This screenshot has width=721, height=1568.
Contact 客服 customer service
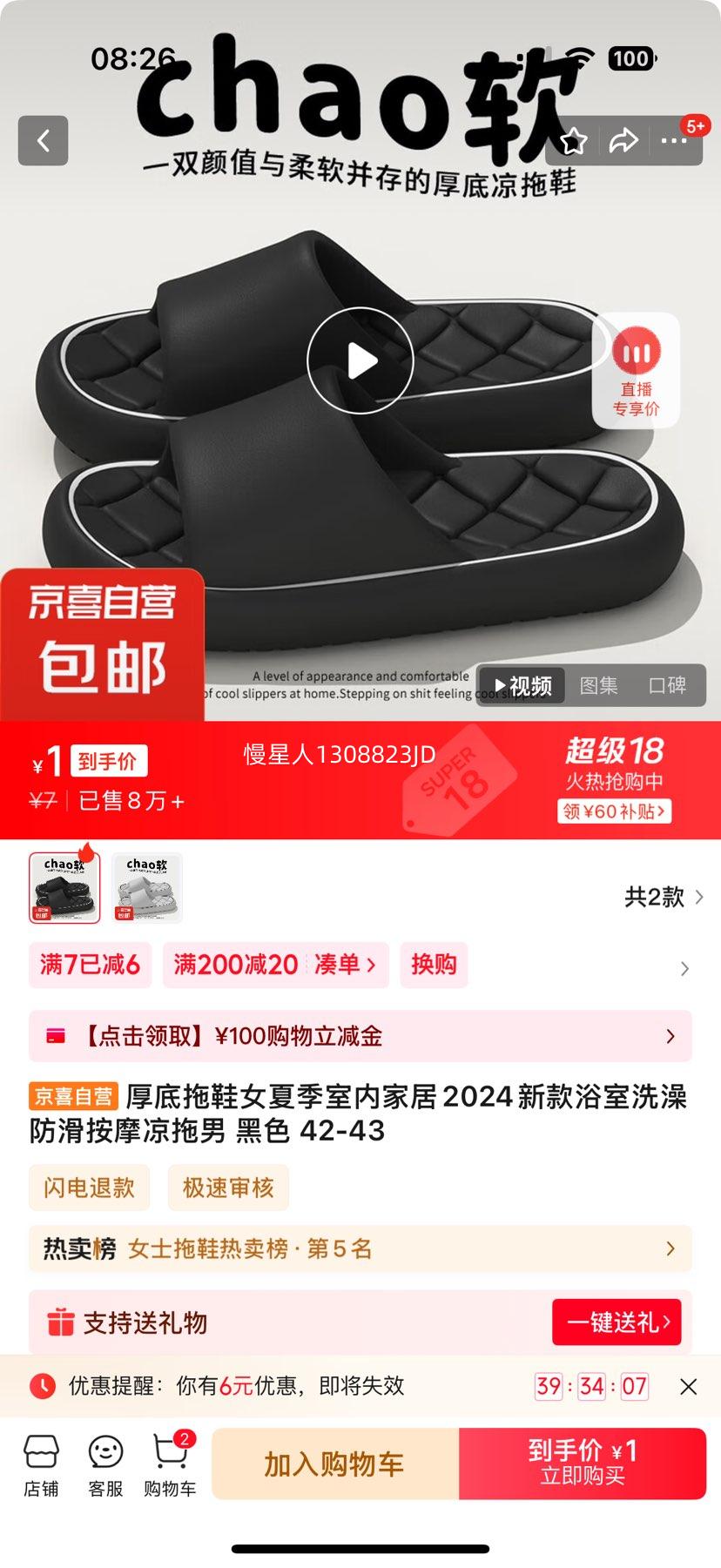pos(105,1465)
